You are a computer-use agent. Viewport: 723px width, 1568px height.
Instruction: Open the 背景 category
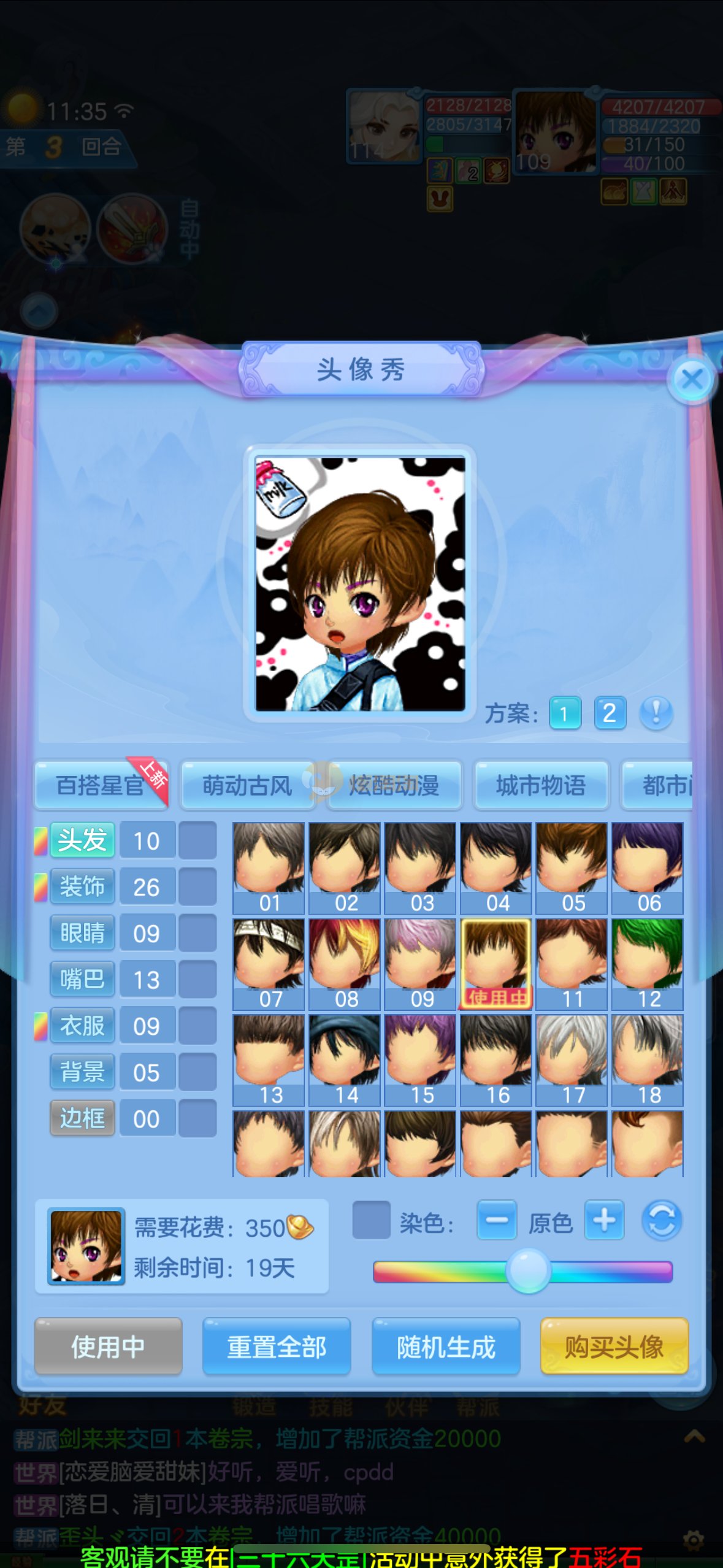coord(82,1072)
